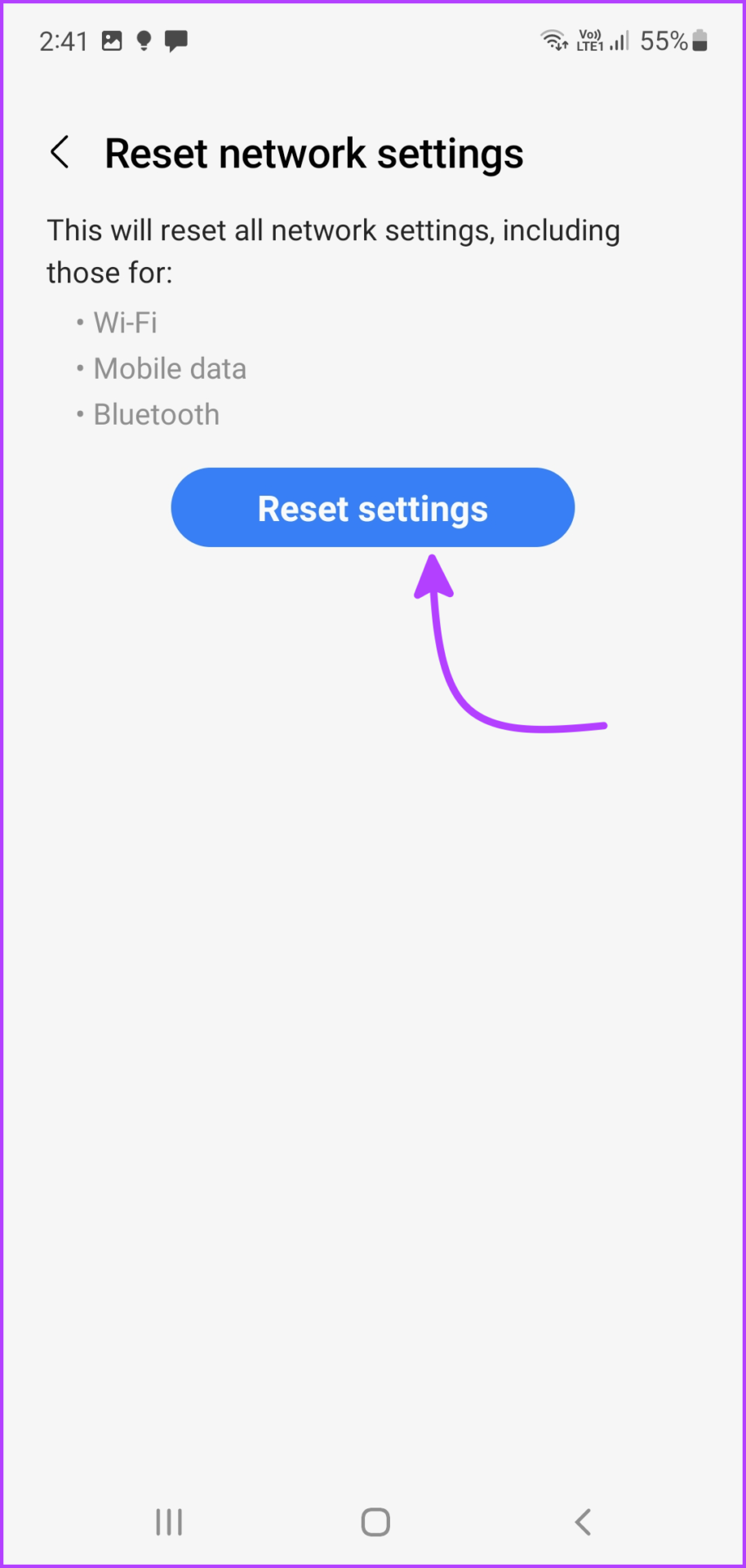Screen dimensions: 746x1568
Task: Open the Recents view from navigation bar
Action: 168,1521
